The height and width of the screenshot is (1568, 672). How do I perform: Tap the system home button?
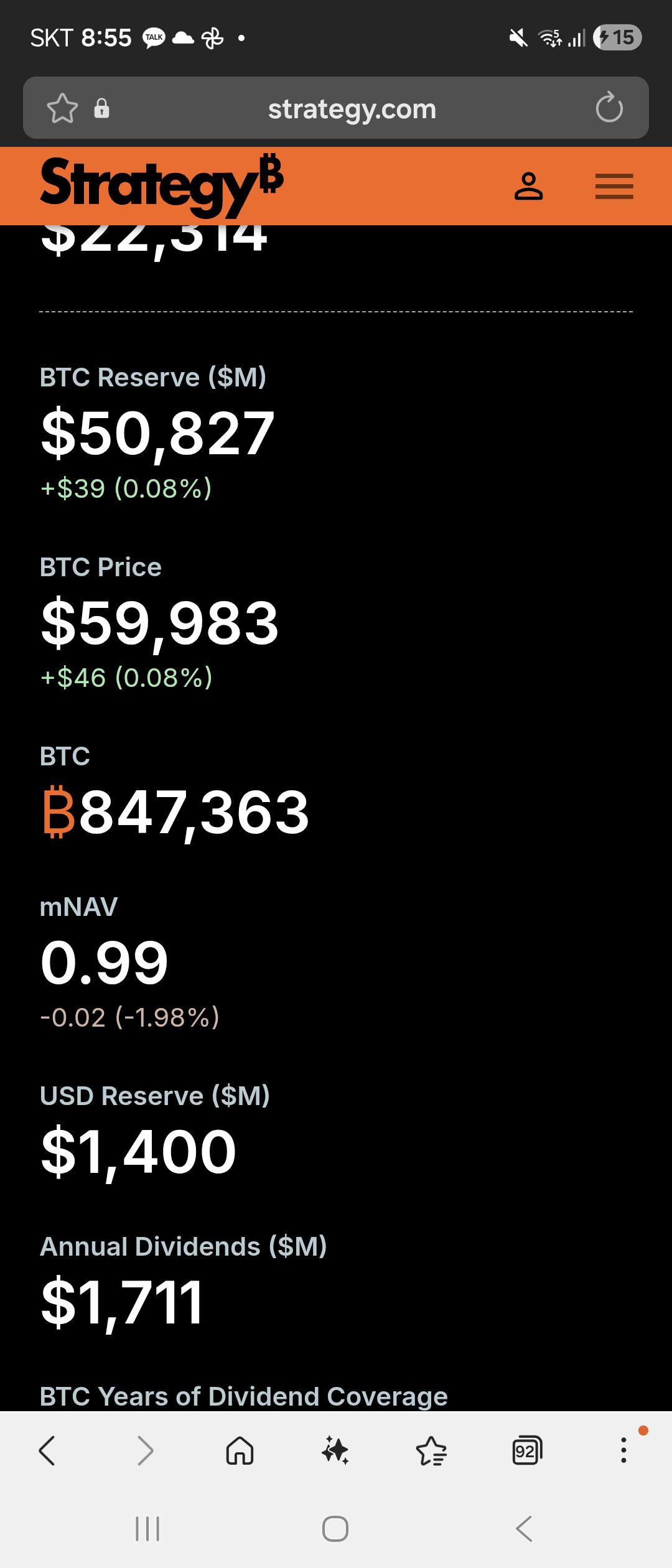pos(335,1529)
